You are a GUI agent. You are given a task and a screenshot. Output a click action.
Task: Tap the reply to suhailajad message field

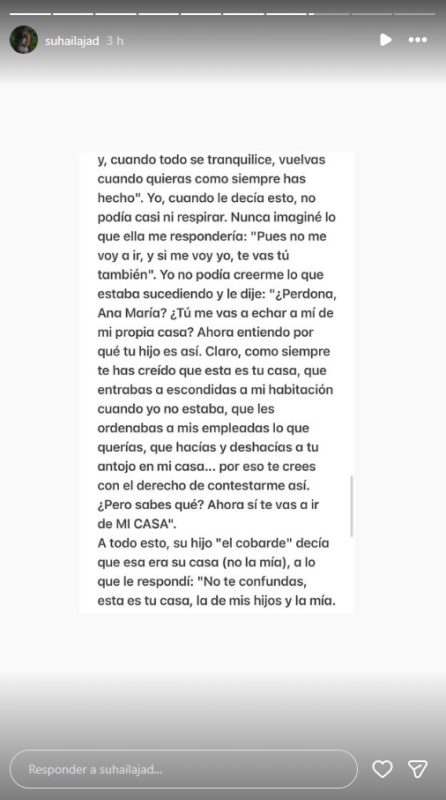184,769
